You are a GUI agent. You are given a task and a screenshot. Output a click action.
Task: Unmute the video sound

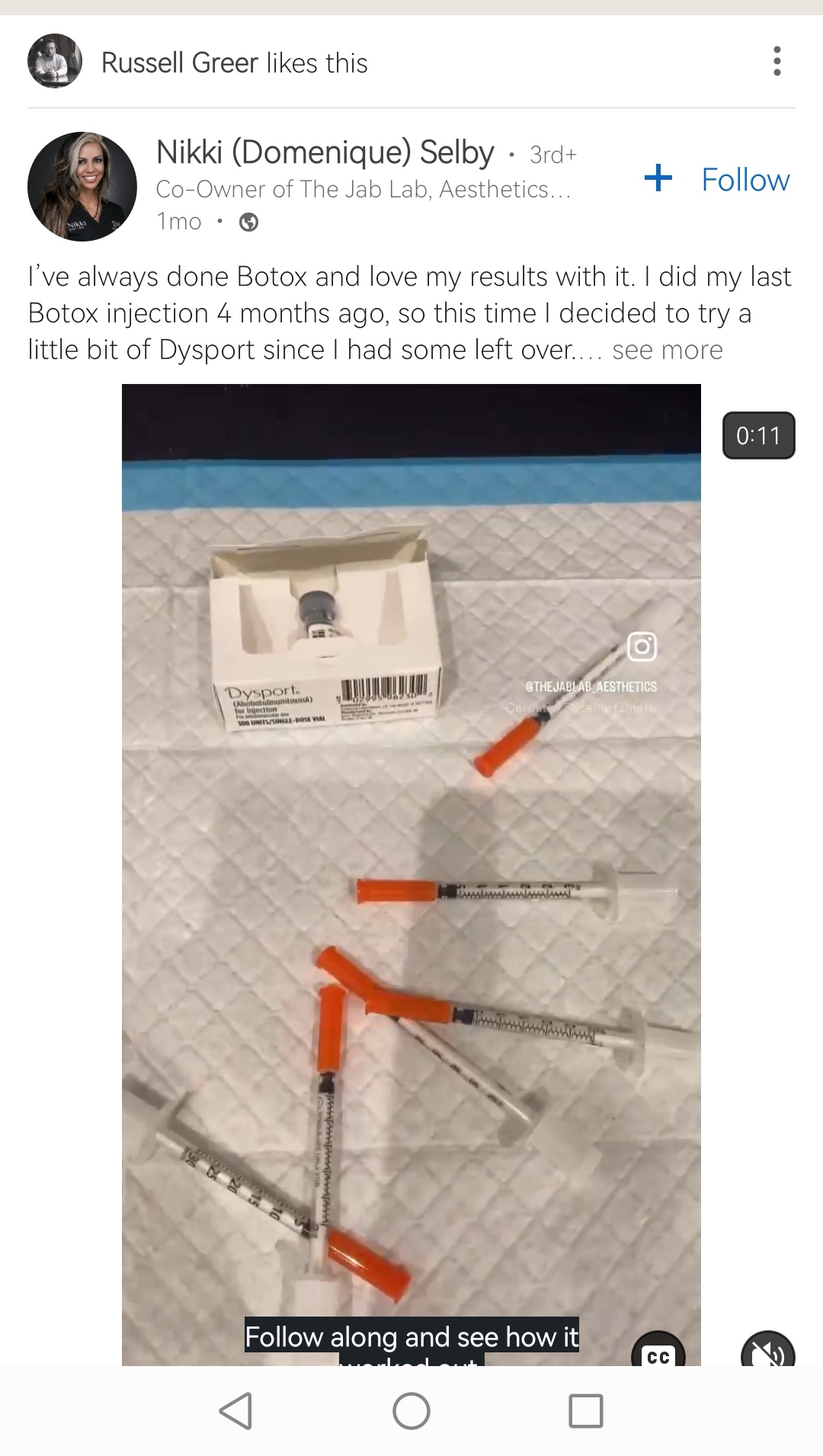tap(768, 1352)
